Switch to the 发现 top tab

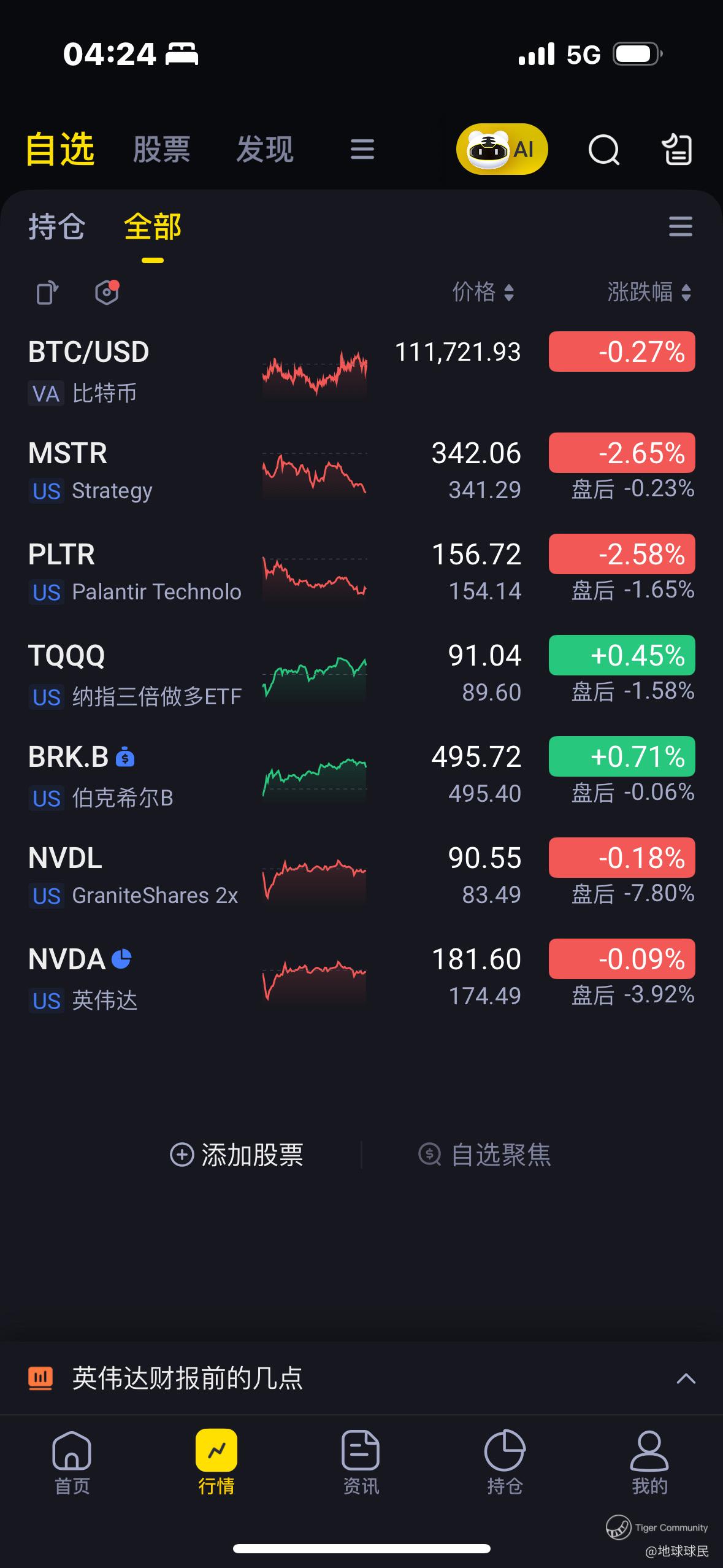click(x=265, y=149)
